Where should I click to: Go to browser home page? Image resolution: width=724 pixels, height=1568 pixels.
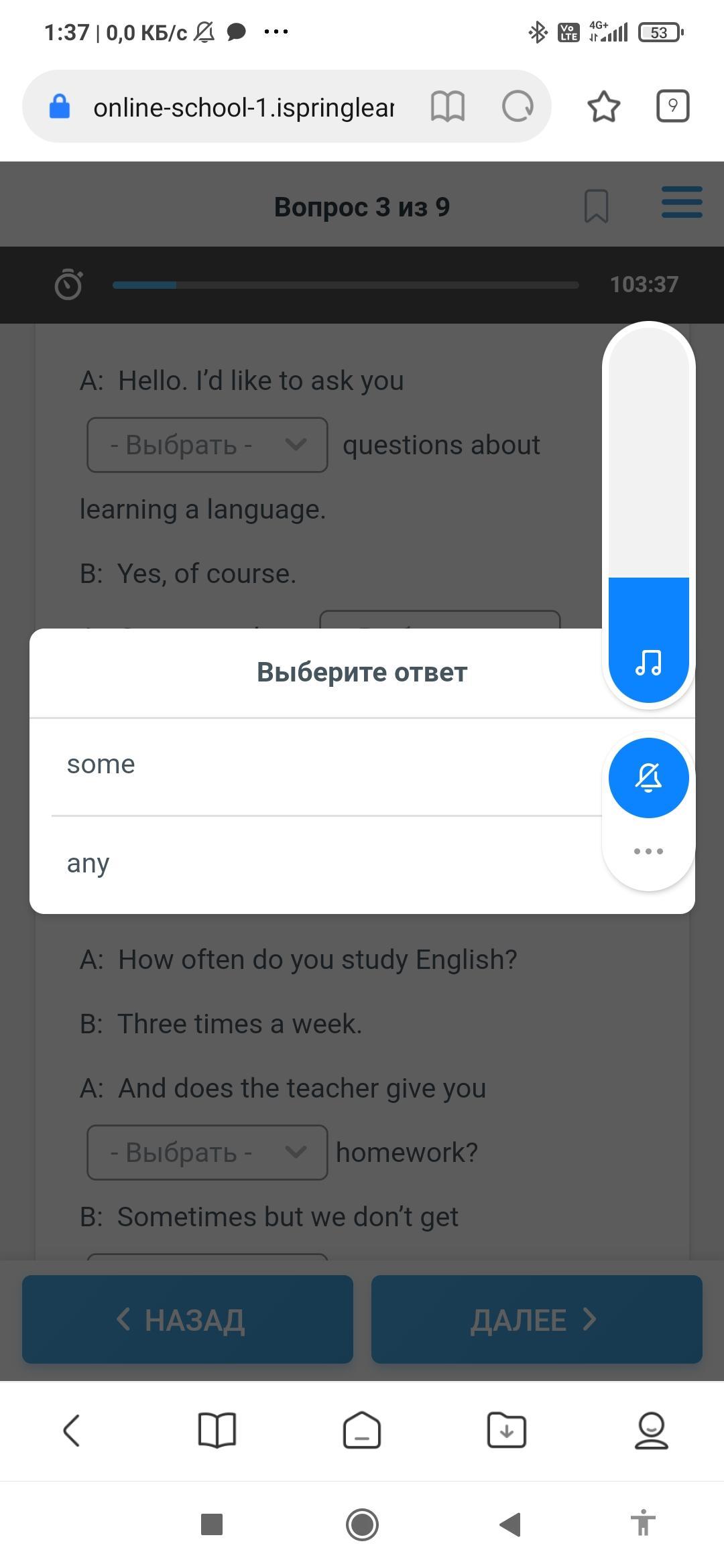point(362,1431)
